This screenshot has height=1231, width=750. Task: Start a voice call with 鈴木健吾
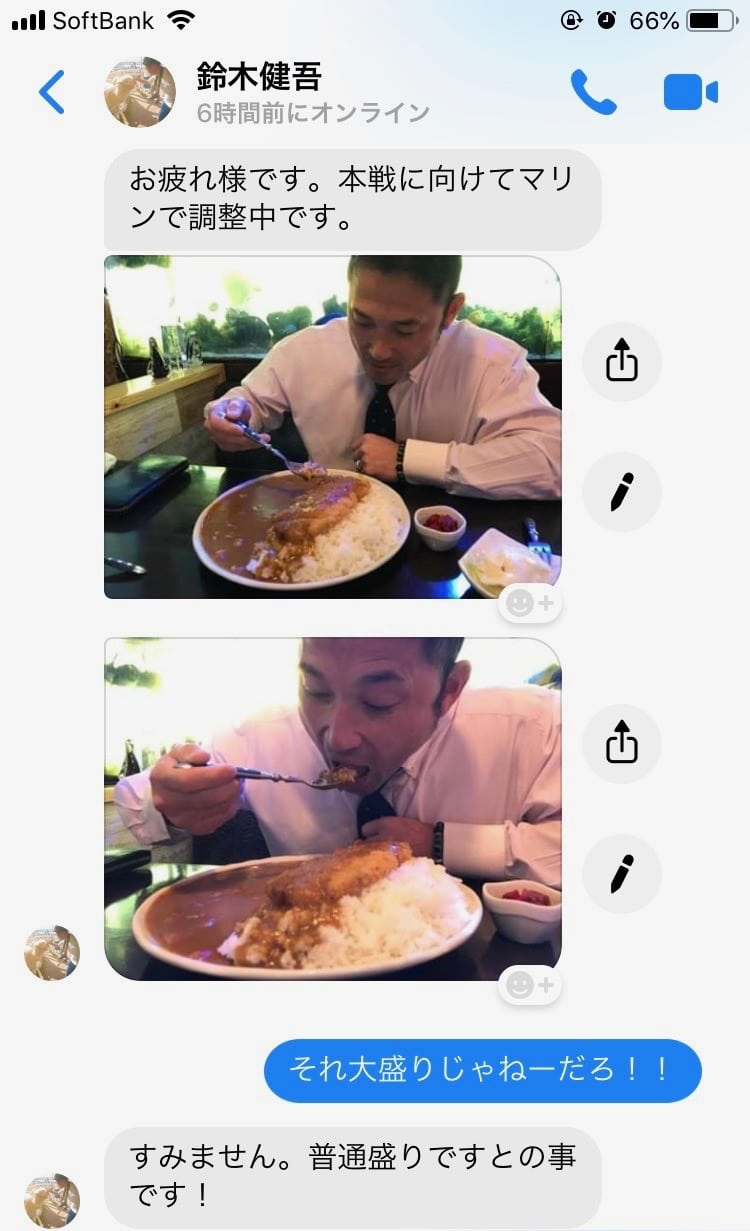593,92
